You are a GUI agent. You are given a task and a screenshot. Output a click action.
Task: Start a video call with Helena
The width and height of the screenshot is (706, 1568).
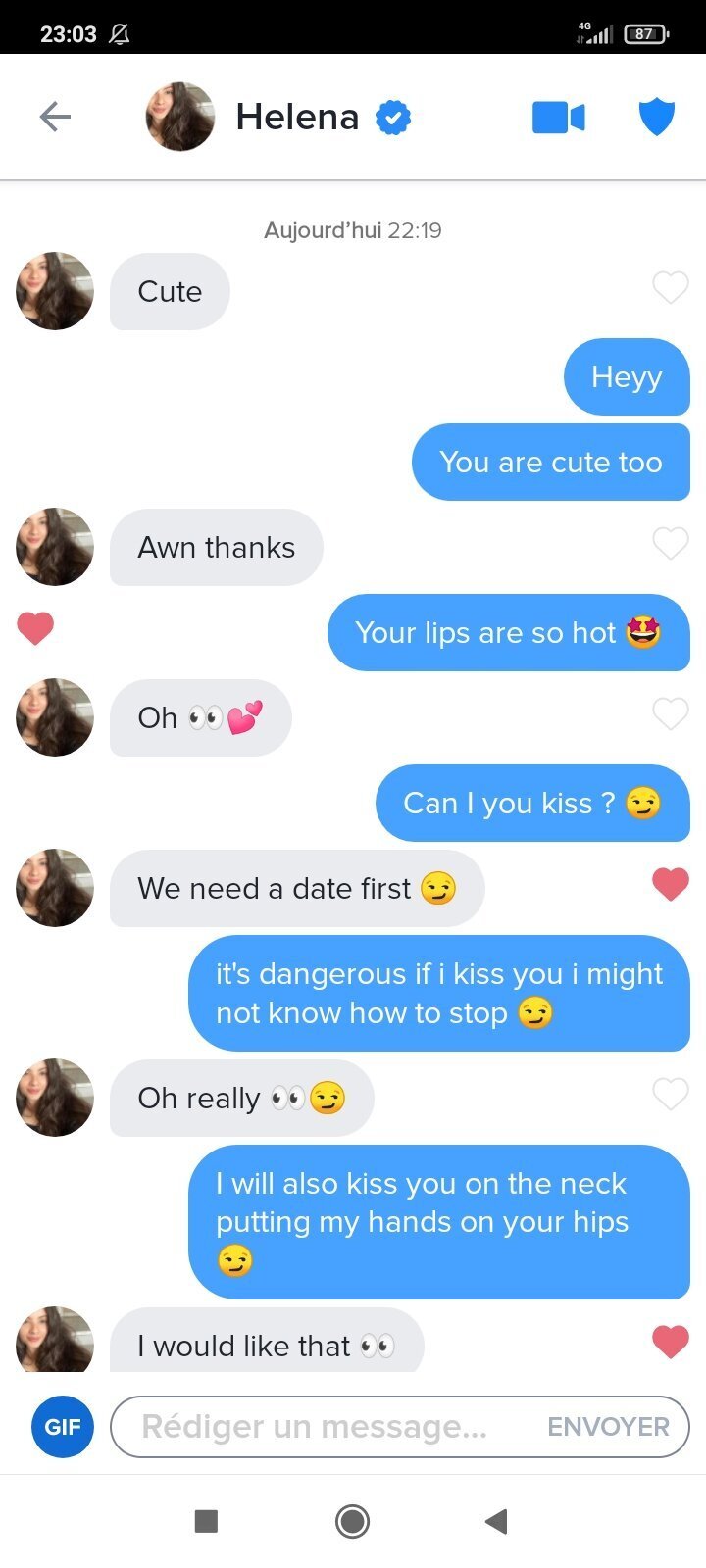[x=559, y=118]
